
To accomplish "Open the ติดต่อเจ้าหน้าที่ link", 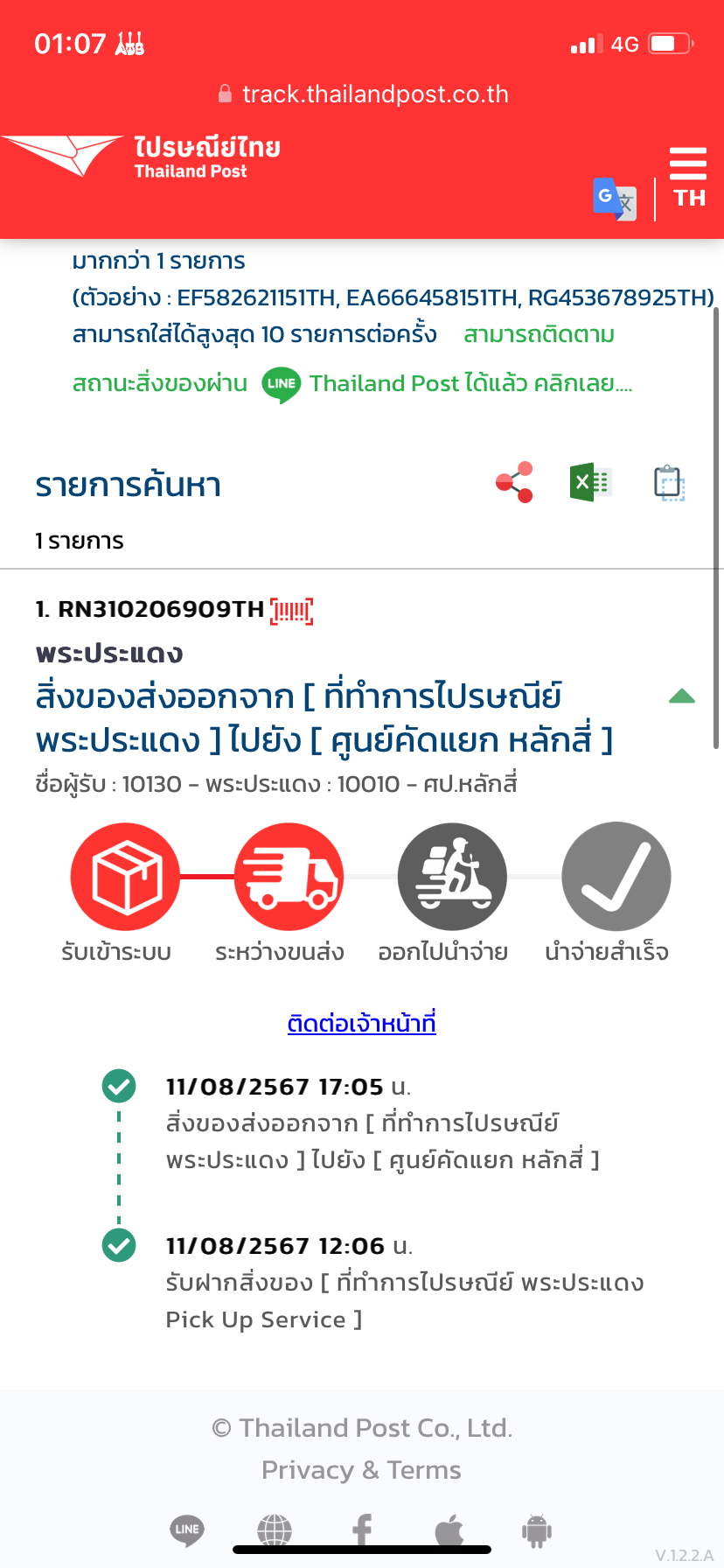I will tap(362, 1023).
